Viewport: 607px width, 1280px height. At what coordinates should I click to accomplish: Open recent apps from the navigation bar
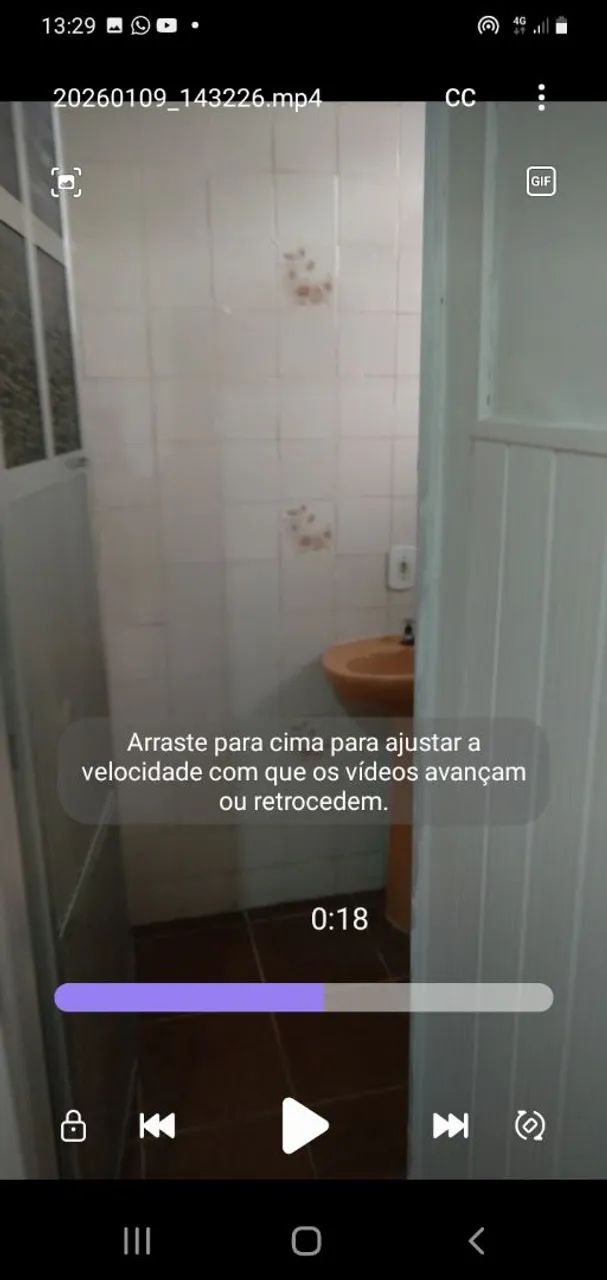point(137,1241)
